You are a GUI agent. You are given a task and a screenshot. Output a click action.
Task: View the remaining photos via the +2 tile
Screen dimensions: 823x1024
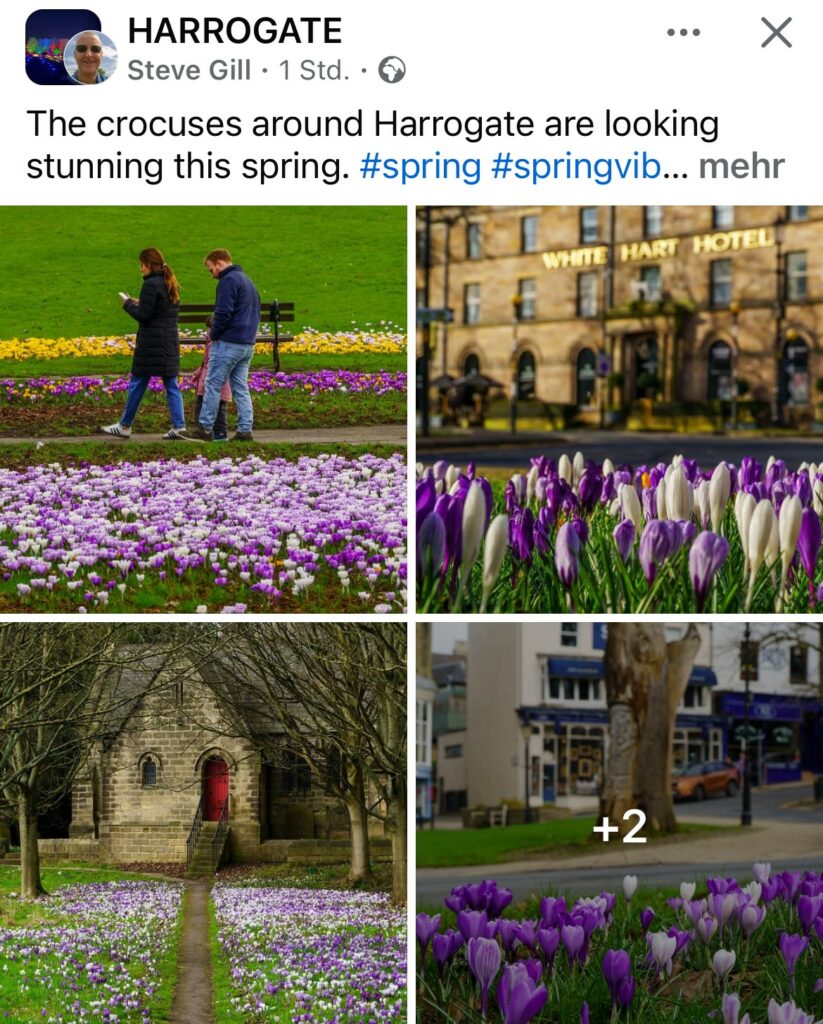point(619,824)
